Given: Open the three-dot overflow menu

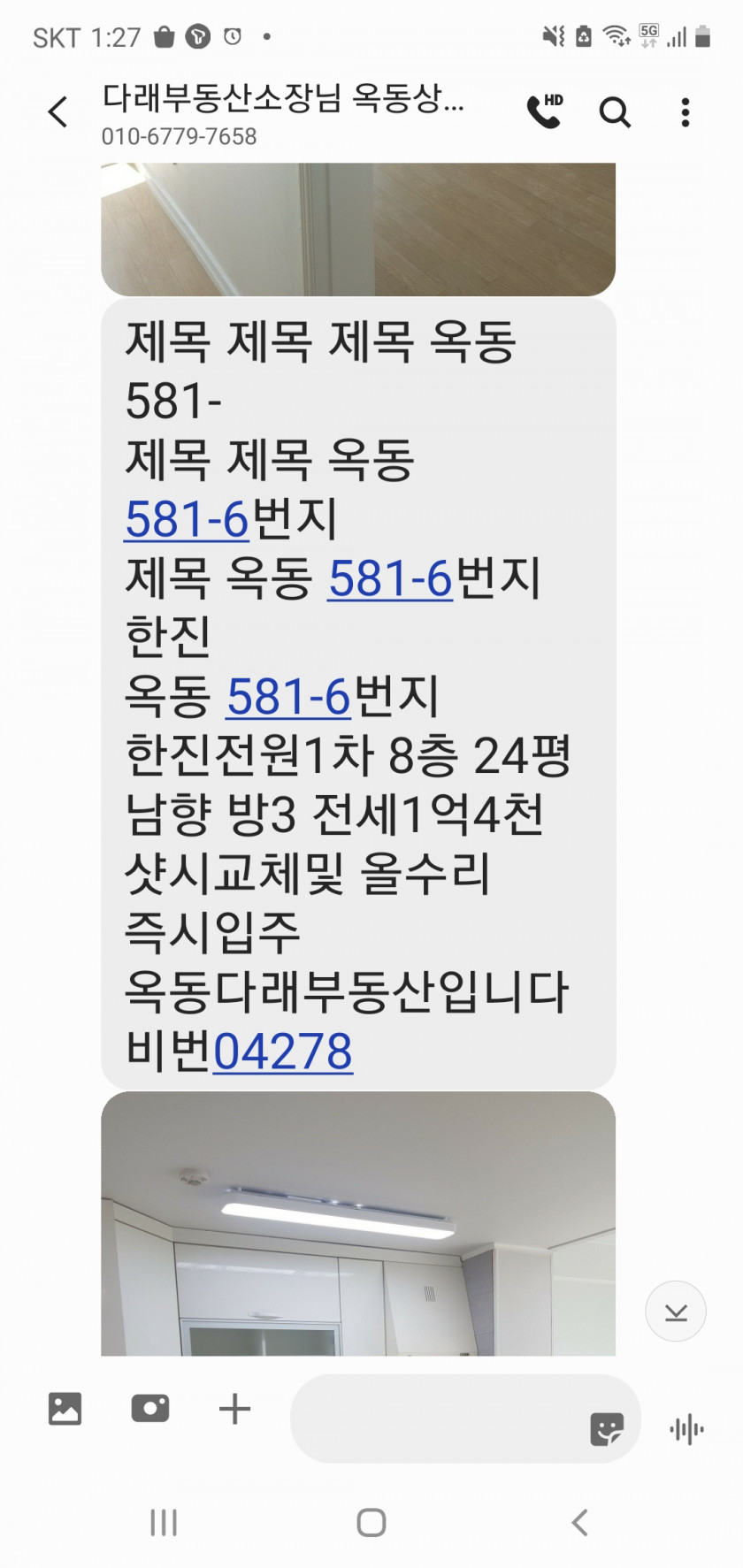Looking at the screenshot, I should pyautogui.click(x=686, y=113).
